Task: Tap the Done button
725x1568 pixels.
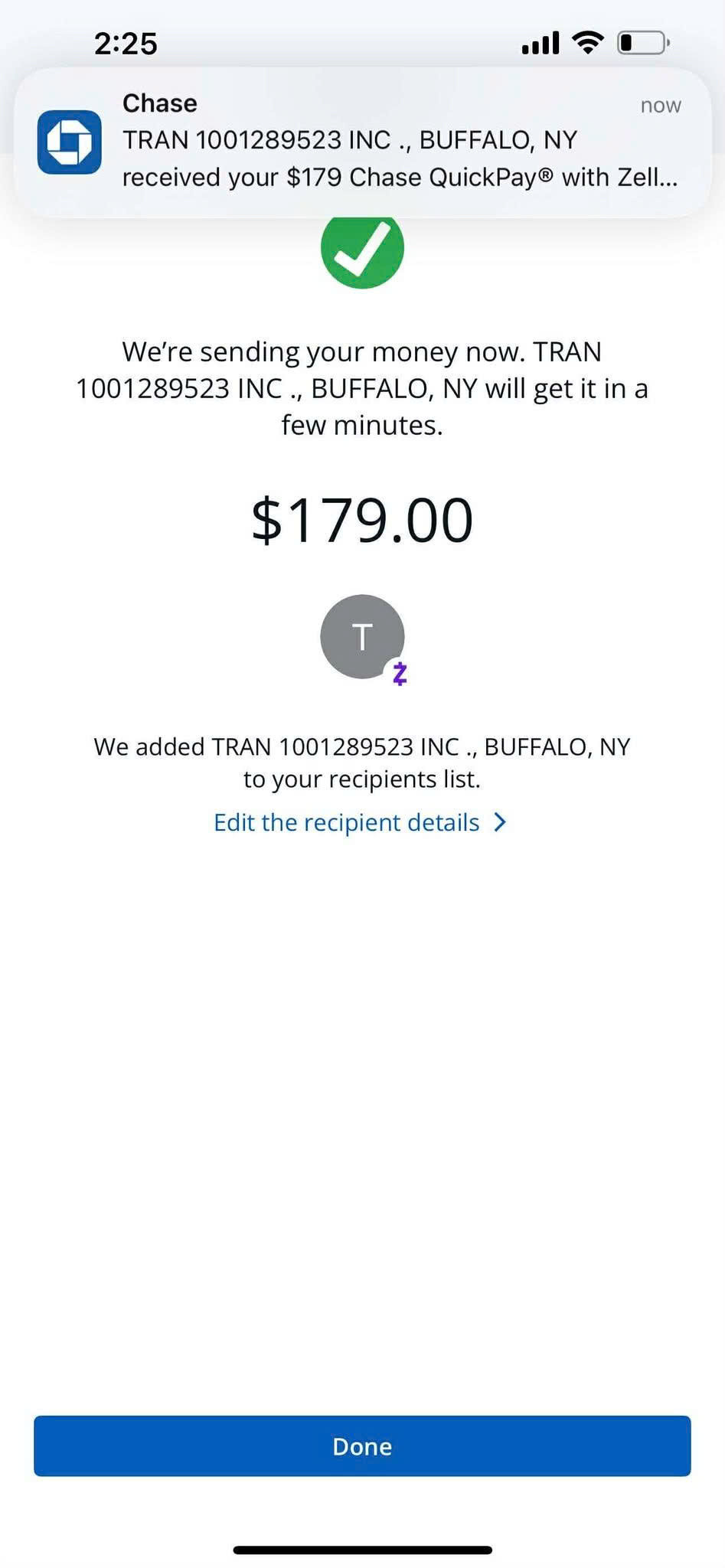Action: click(362, 1446)
